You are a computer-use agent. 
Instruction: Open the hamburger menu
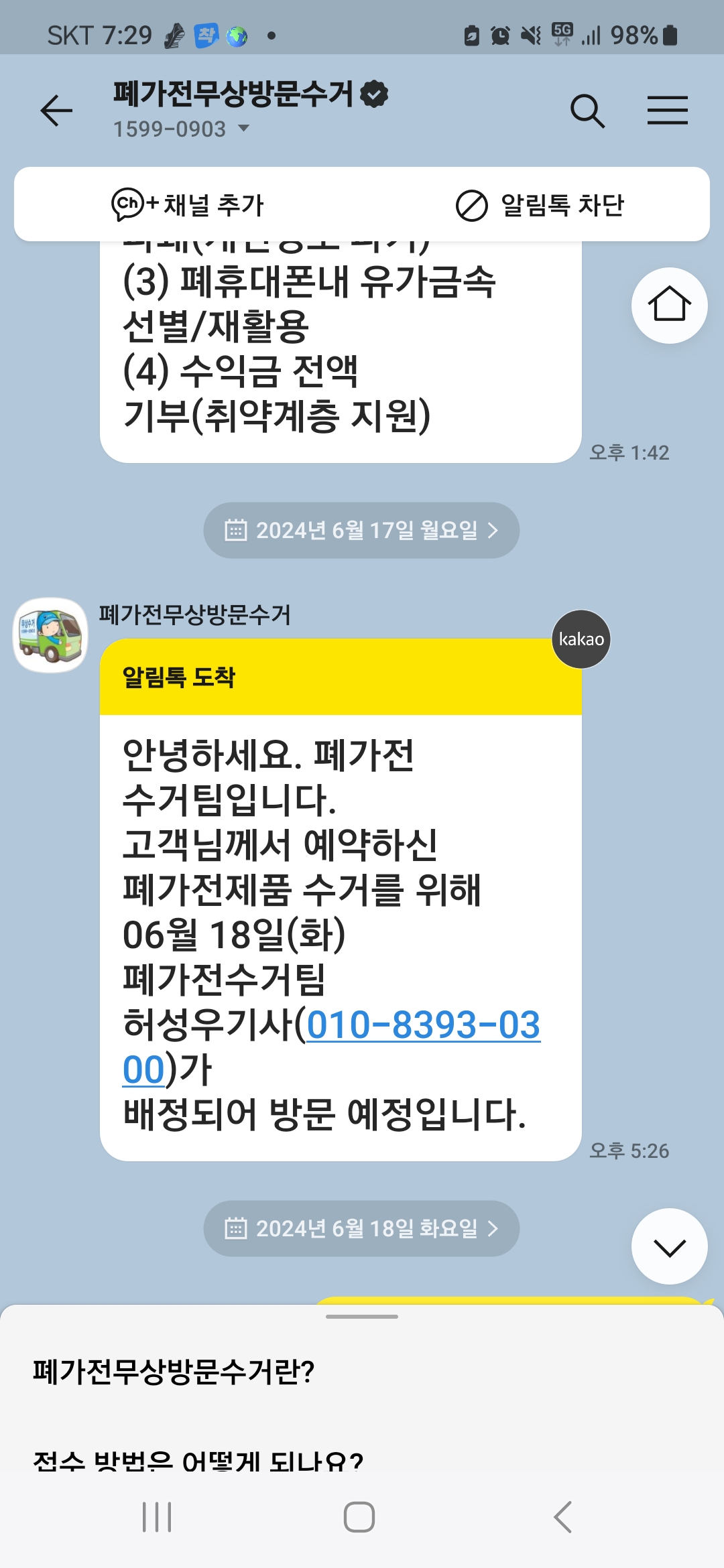[x=667, y=111]
